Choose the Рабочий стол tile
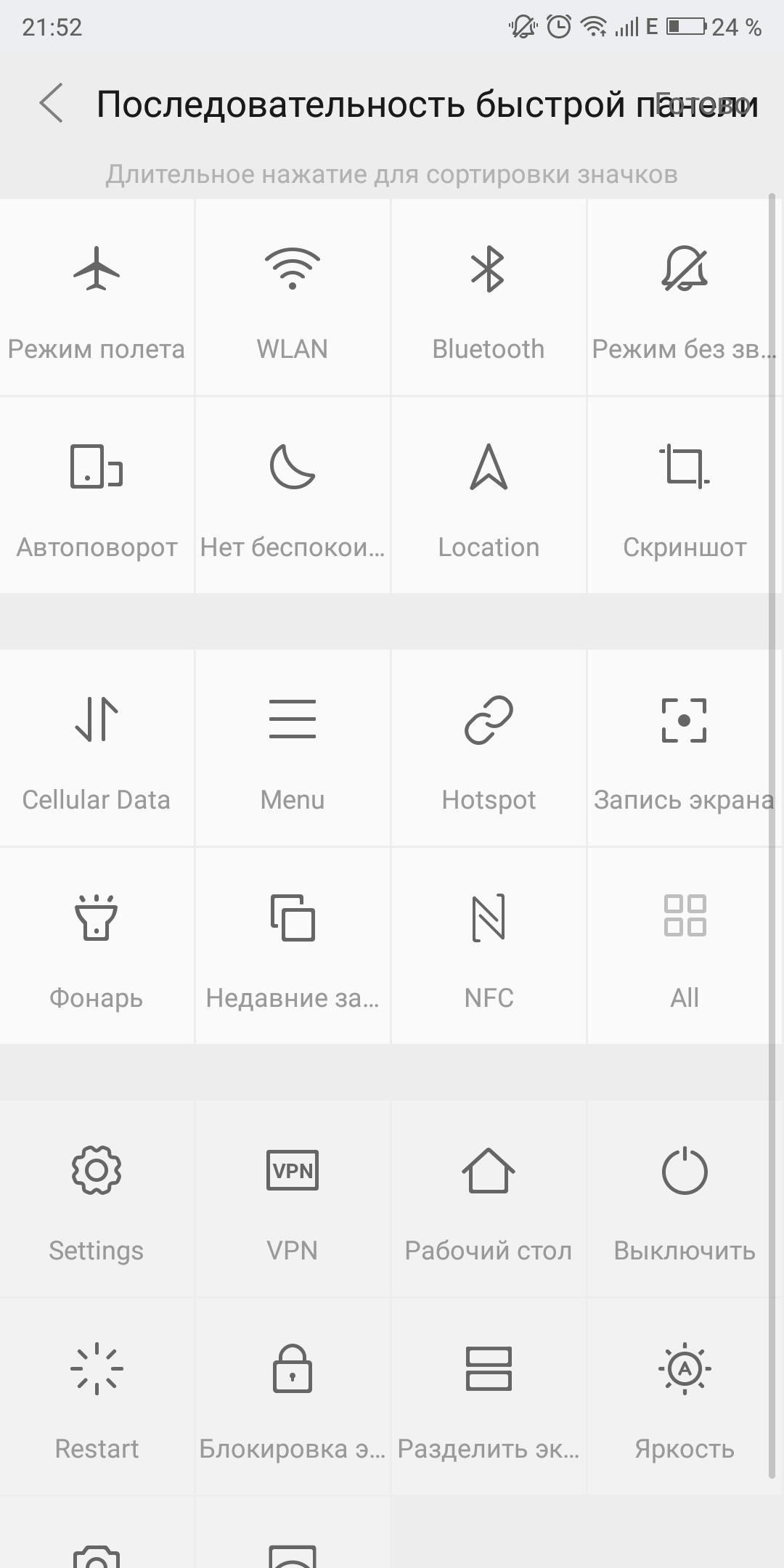784x1568 pixels. click(x=489, y=1199)
